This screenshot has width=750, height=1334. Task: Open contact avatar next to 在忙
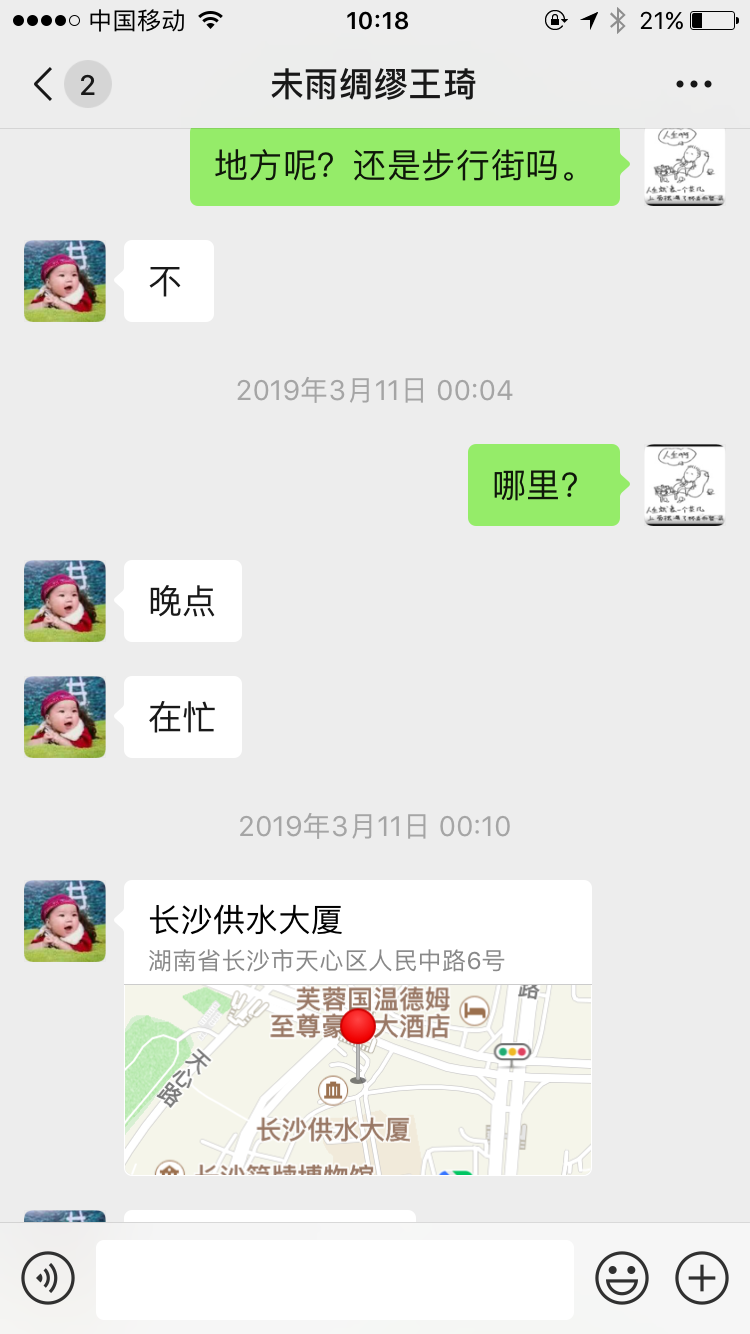[65, 717]
